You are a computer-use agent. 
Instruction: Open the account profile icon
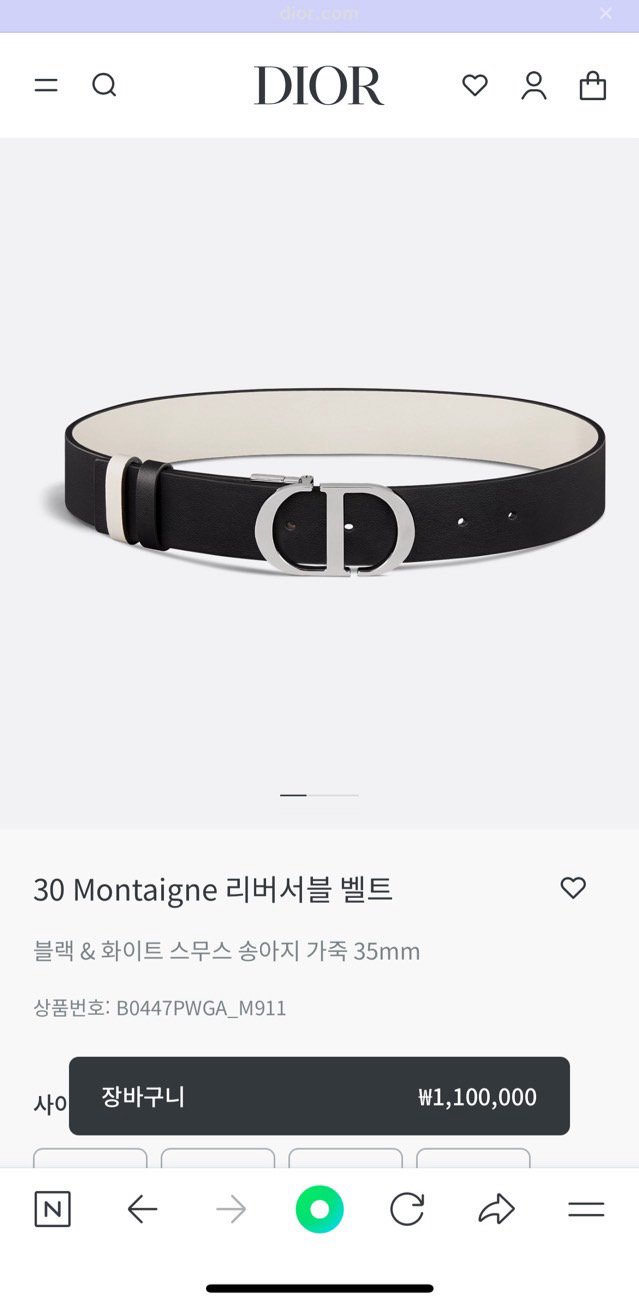[x=534, y=86]
